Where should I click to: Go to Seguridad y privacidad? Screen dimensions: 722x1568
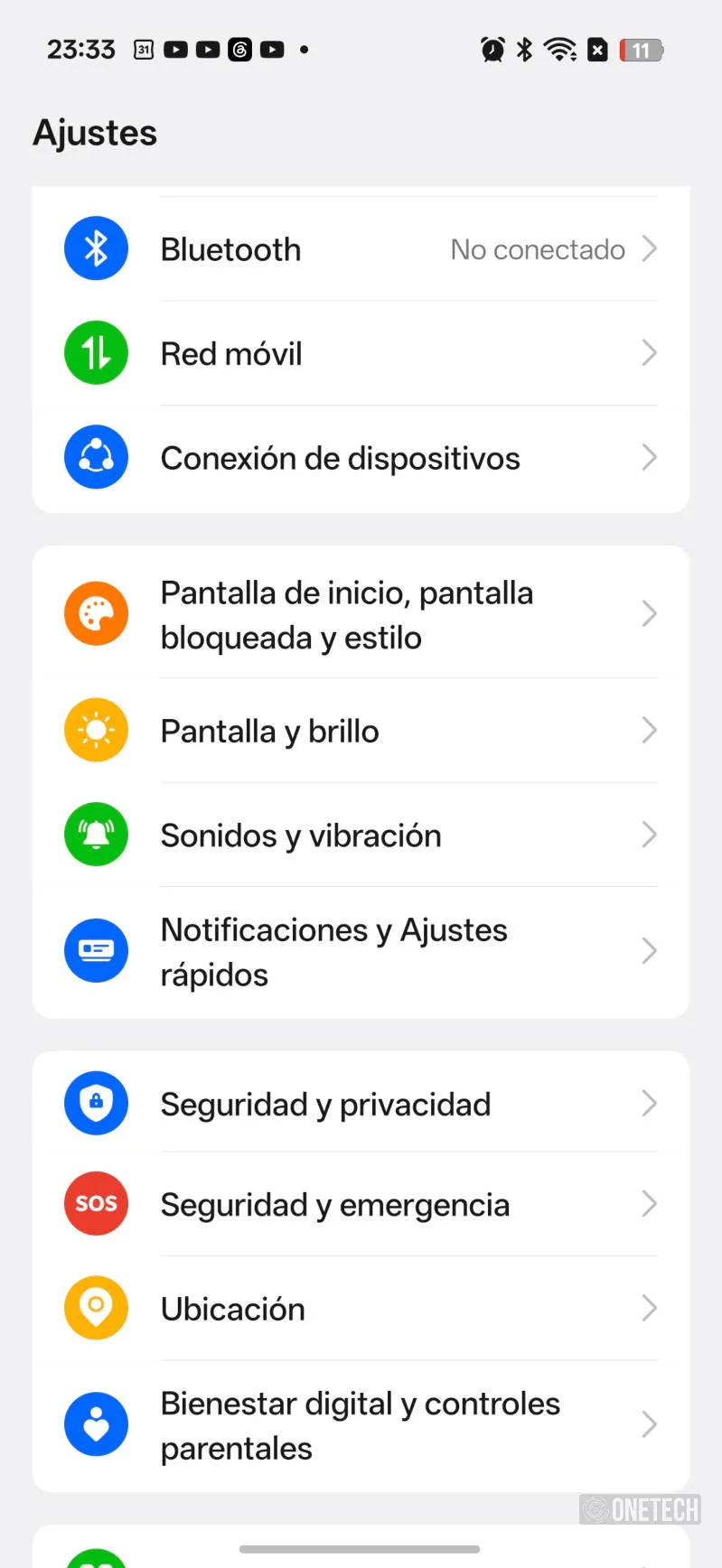pos(361,1103)
